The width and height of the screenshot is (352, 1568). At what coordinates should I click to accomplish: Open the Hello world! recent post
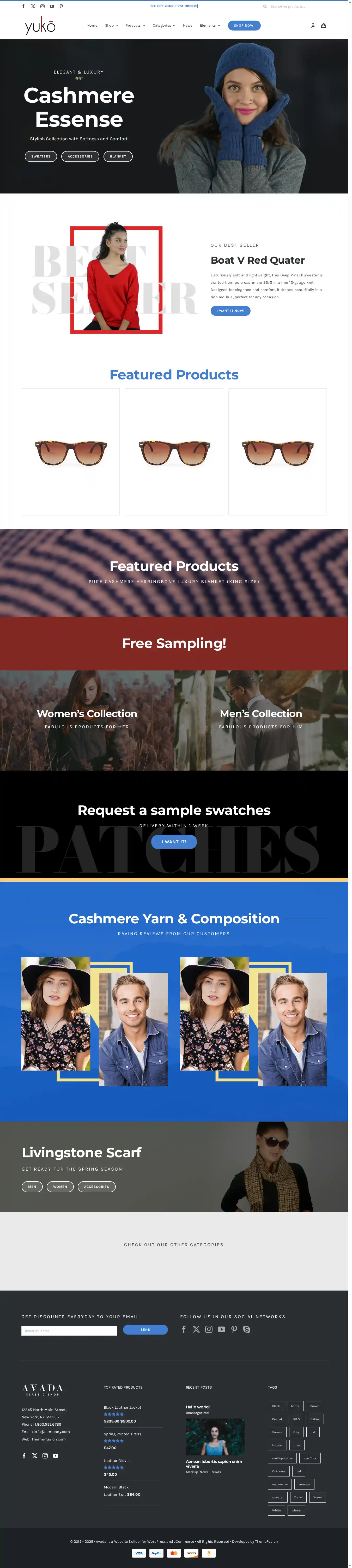coord(197,1407)
